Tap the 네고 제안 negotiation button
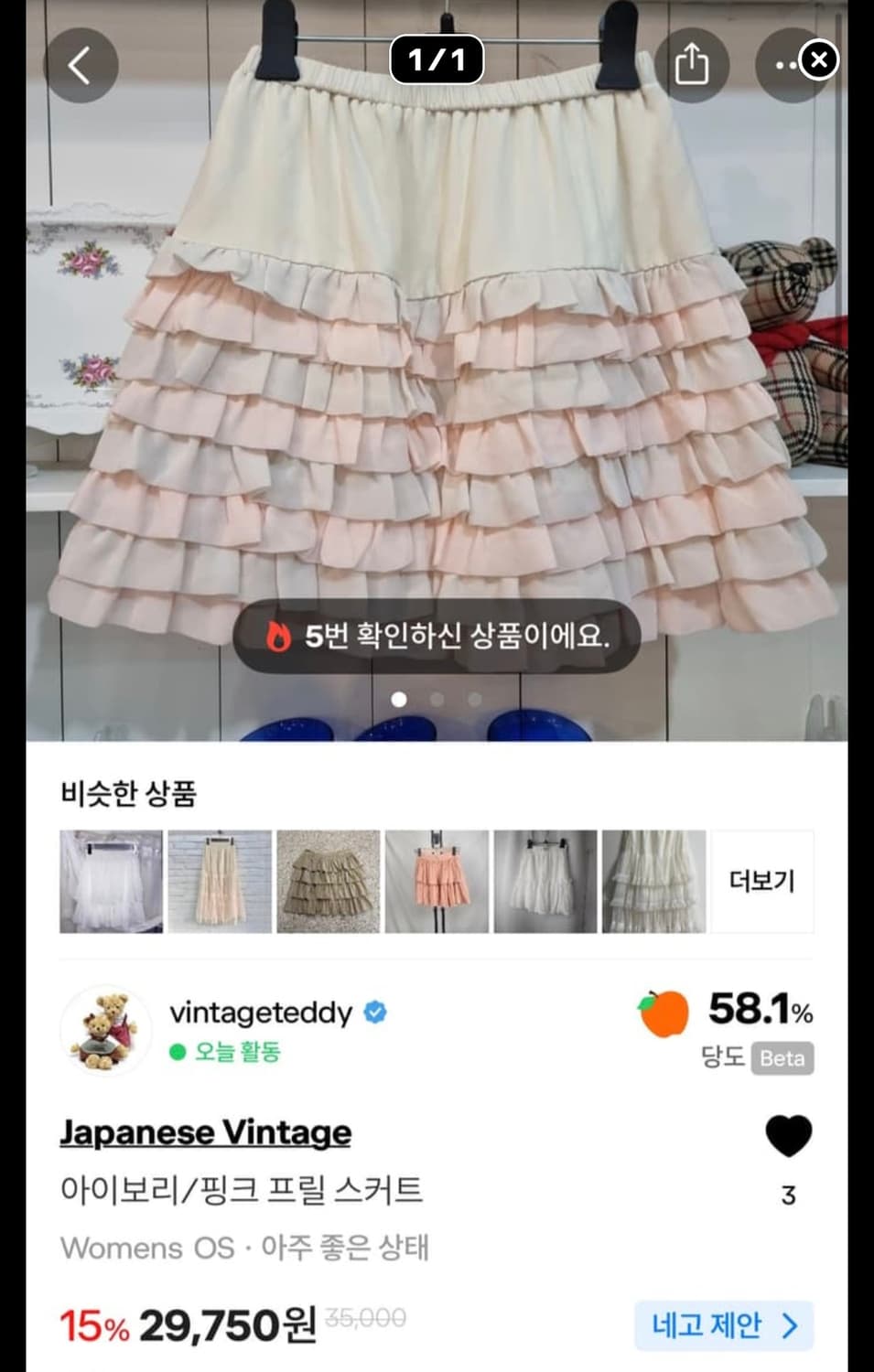The image size is (874, 1372). [723, 1325]
